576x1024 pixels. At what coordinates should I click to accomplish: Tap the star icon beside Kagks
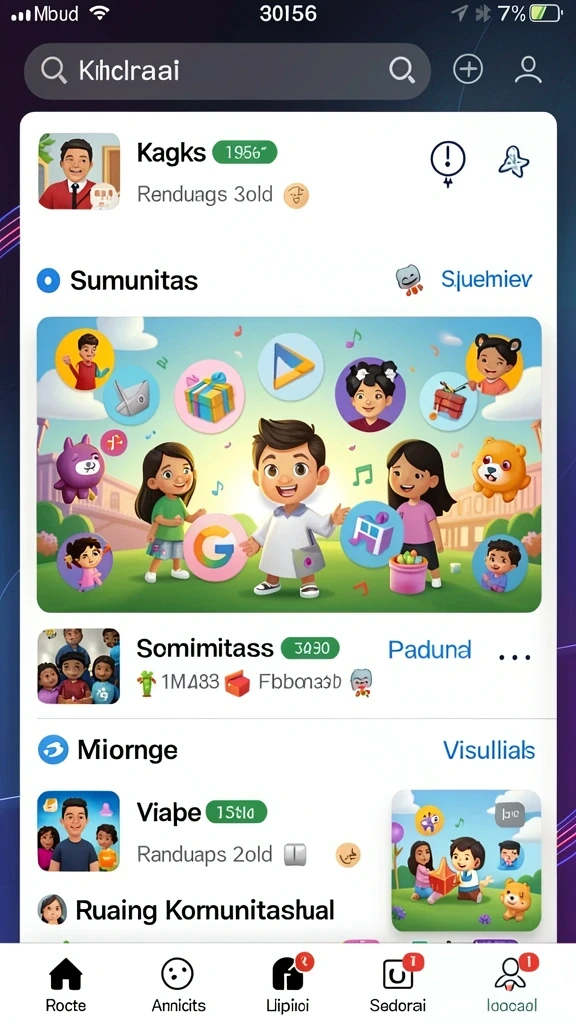point(513,162)
